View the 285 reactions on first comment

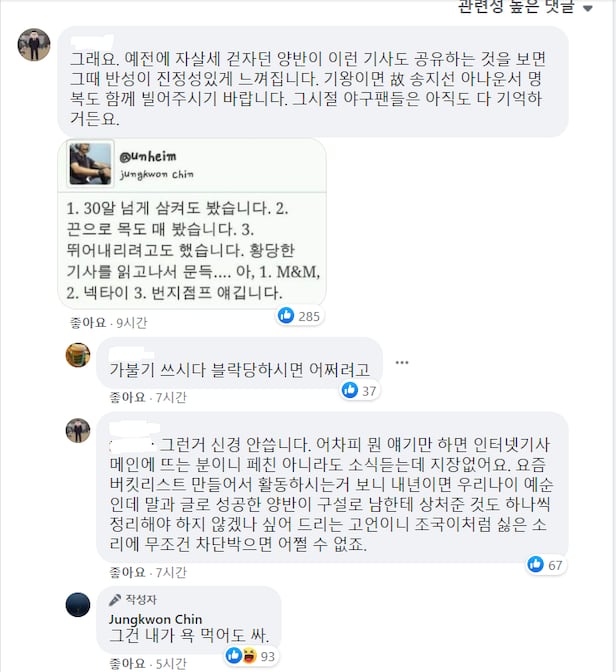pyautogui.click(x=299, y=315)
